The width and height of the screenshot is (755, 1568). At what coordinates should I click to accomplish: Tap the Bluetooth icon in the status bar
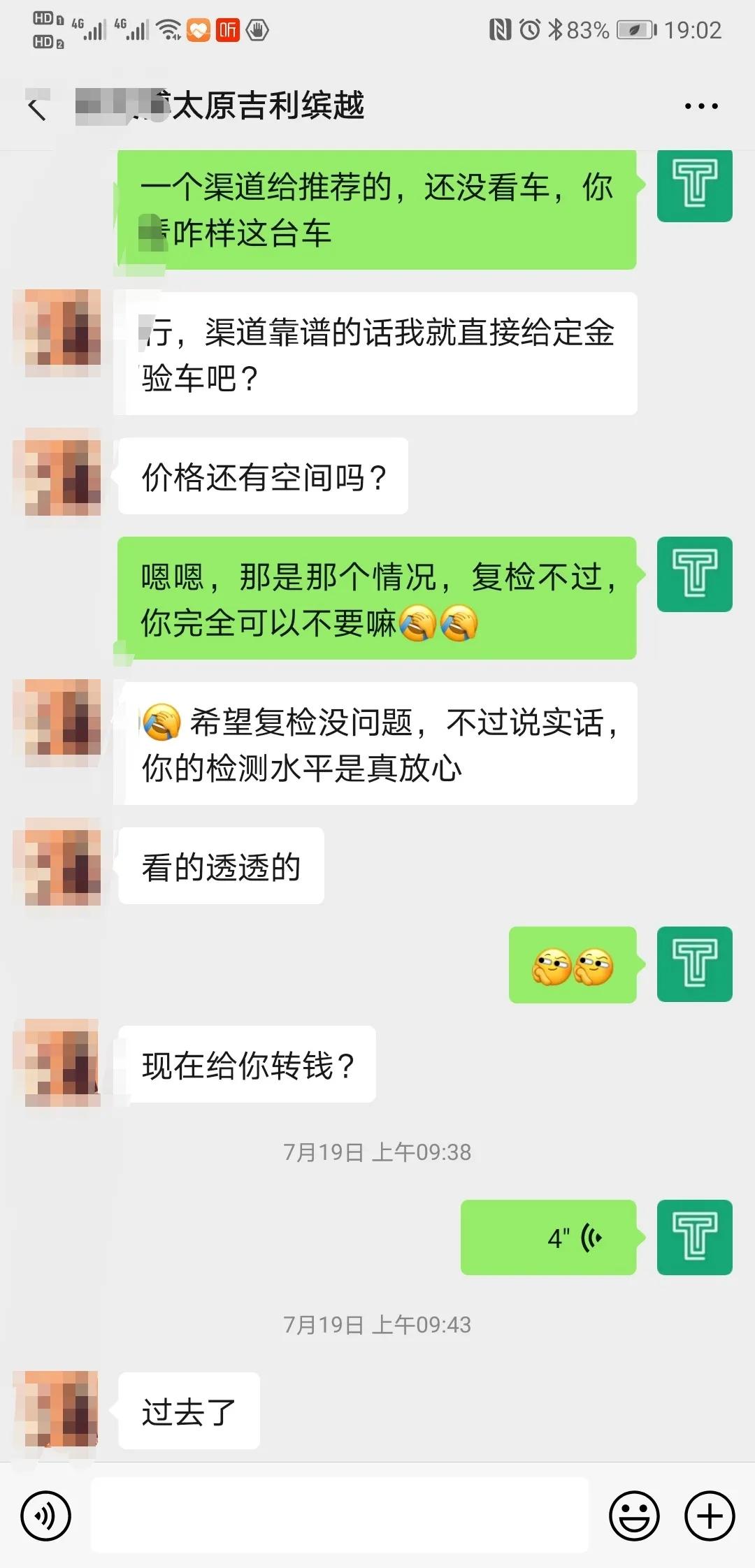(x=556, y=28)
